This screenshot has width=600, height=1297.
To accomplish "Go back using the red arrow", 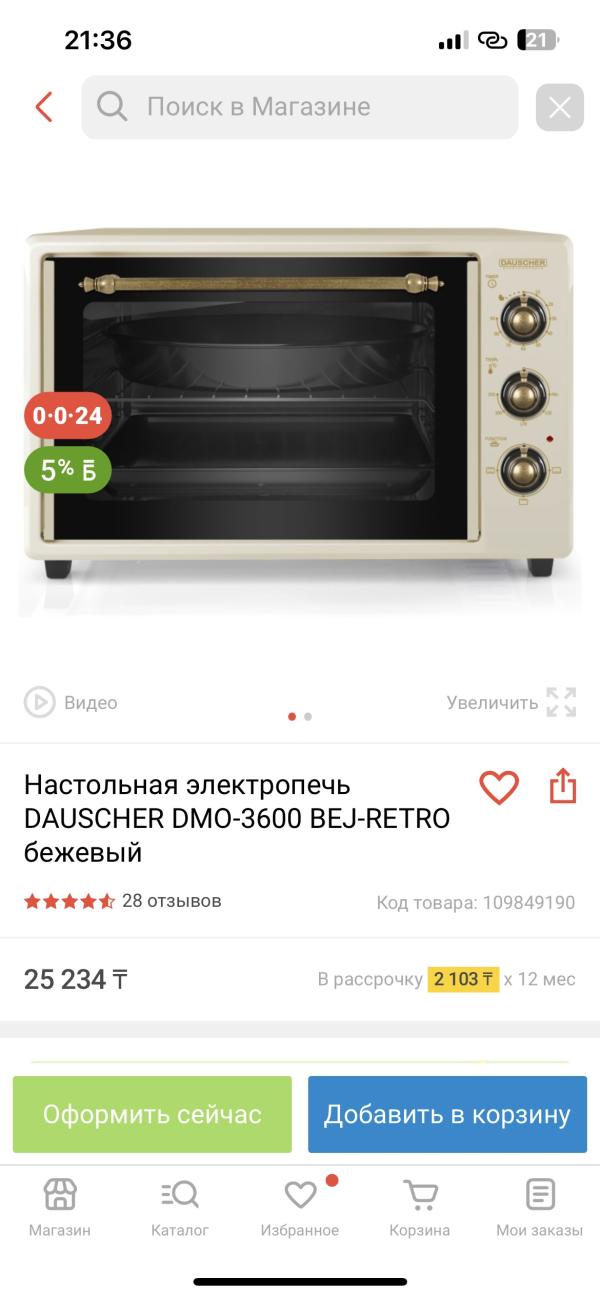I will pos(44,107).
